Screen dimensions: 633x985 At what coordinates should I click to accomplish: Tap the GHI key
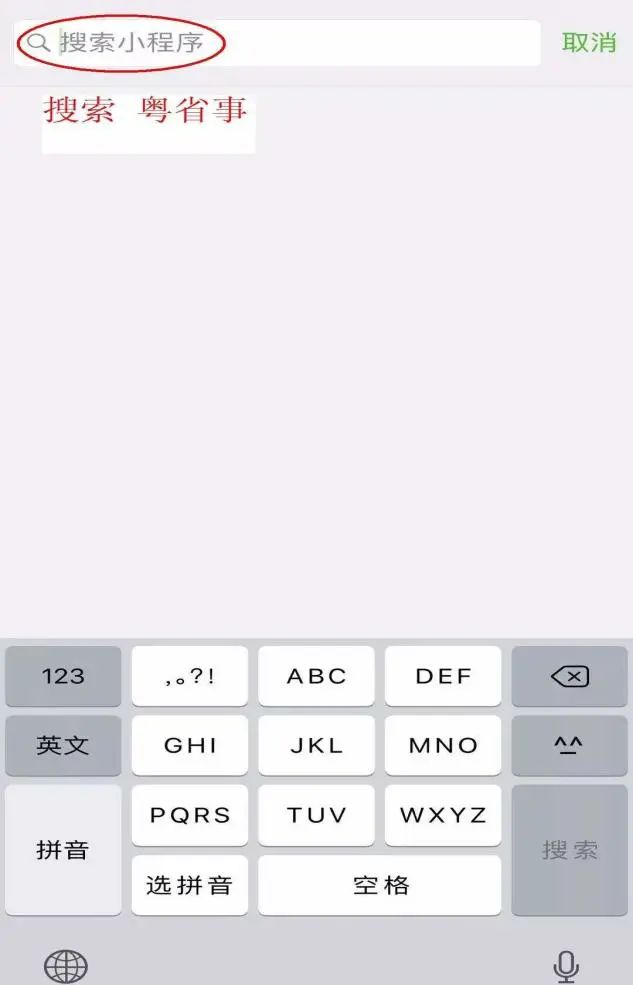click(x=190, y=745)
